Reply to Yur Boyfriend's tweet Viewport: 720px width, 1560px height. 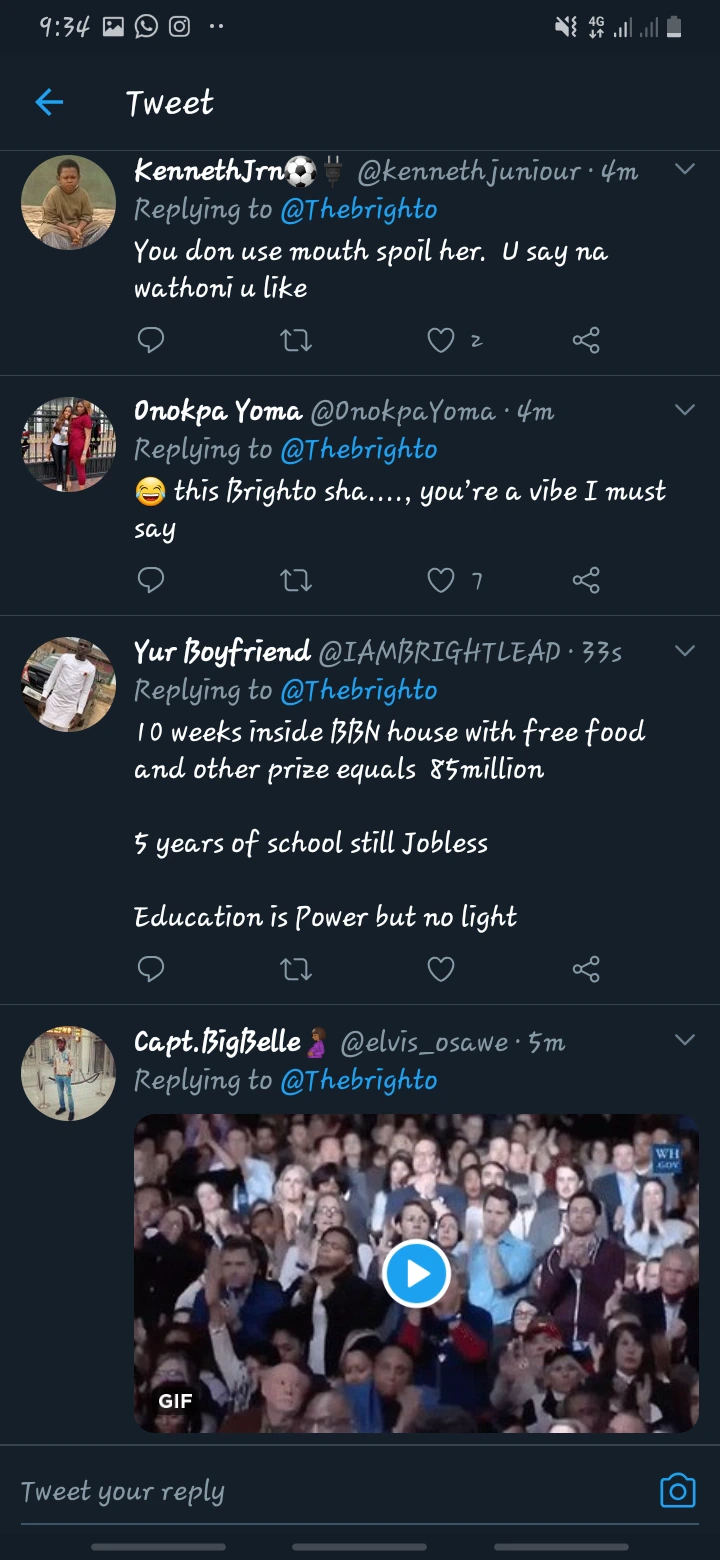point(151,969)
